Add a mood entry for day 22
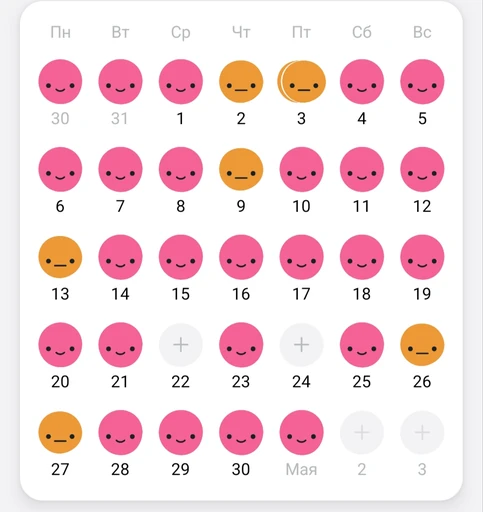Viewport: 483px width, 512px height. (181, 345)
